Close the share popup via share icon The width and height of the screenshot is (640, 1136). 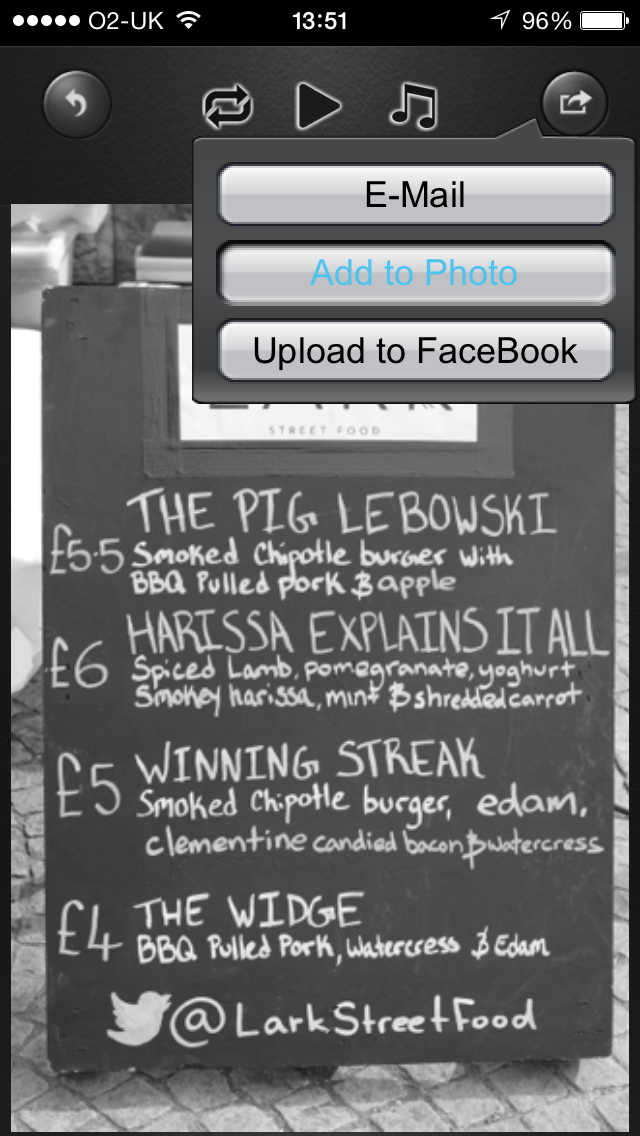click(x=574, y=104)
